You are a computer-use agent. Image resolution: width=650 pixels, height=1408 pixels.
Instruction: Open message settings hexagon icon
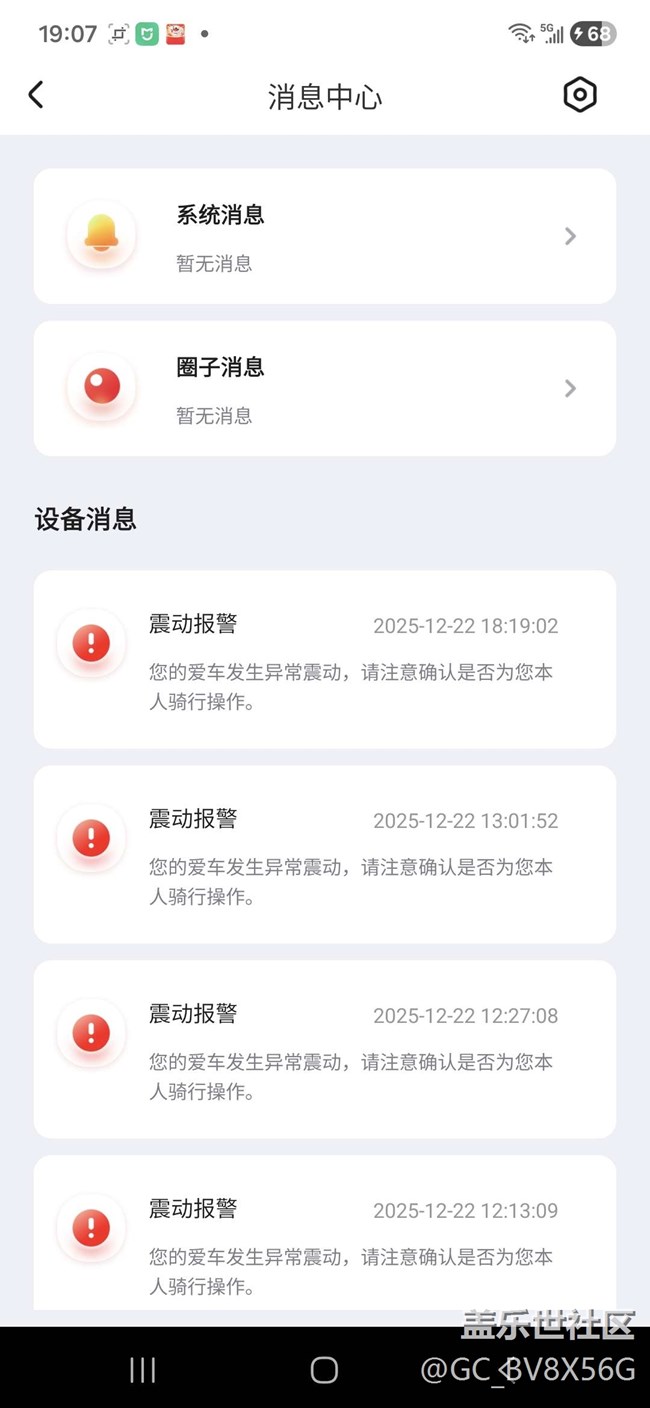pyautogui.click(x=580, y=95)
